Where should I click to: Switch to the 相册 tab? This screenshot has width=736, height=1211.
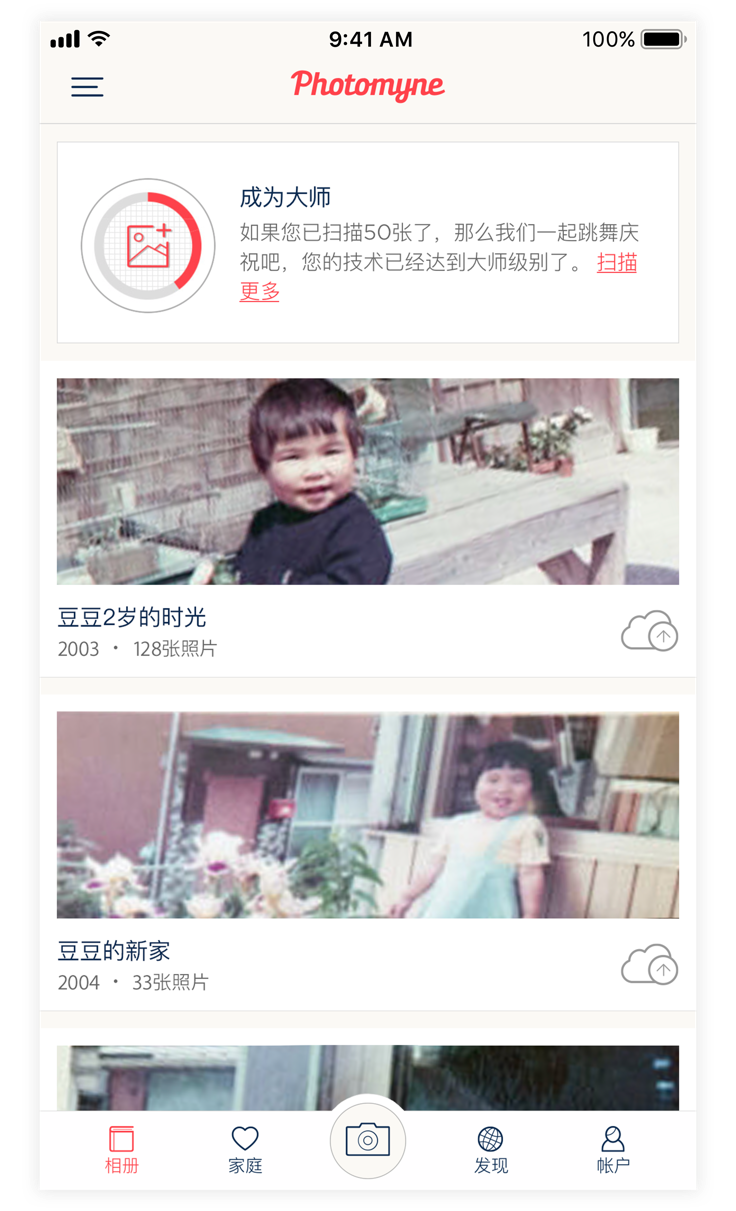[121, 1148]
